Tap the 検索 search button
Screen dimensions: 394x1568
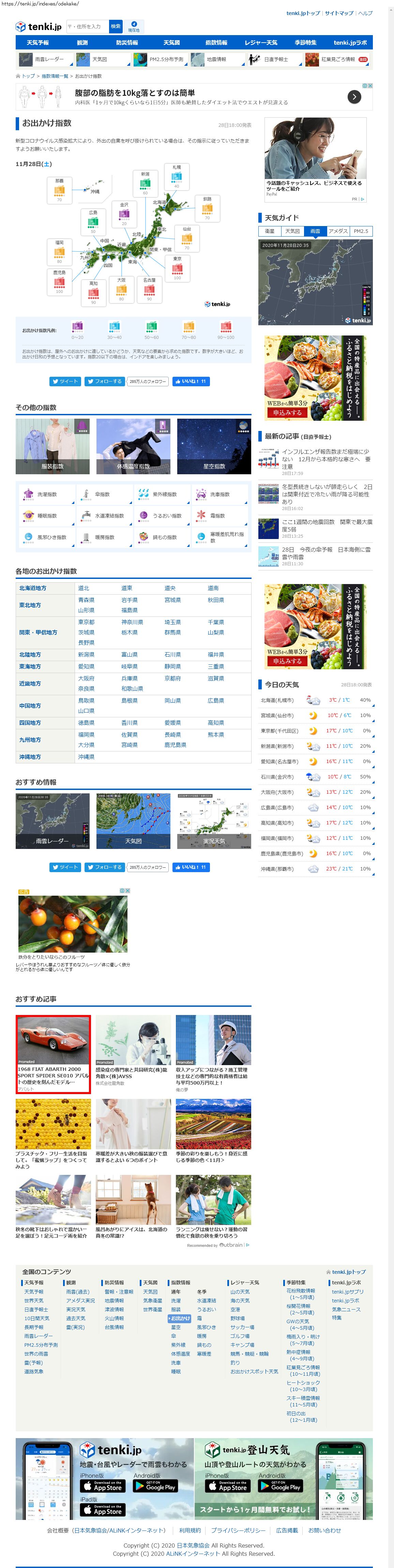[x=116, y=27]
